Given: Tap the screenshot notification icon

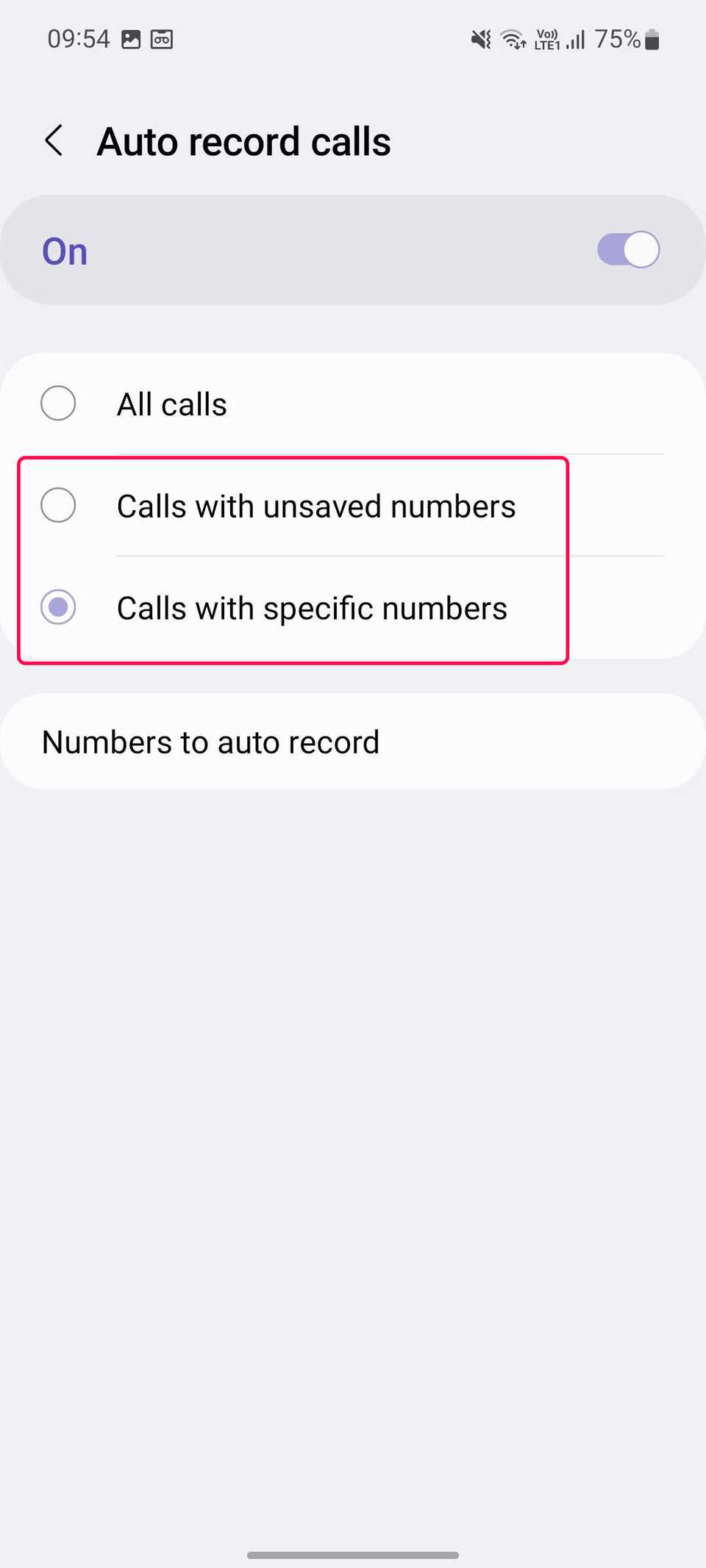Looking at the screenshot, I should tap(132, 38).
